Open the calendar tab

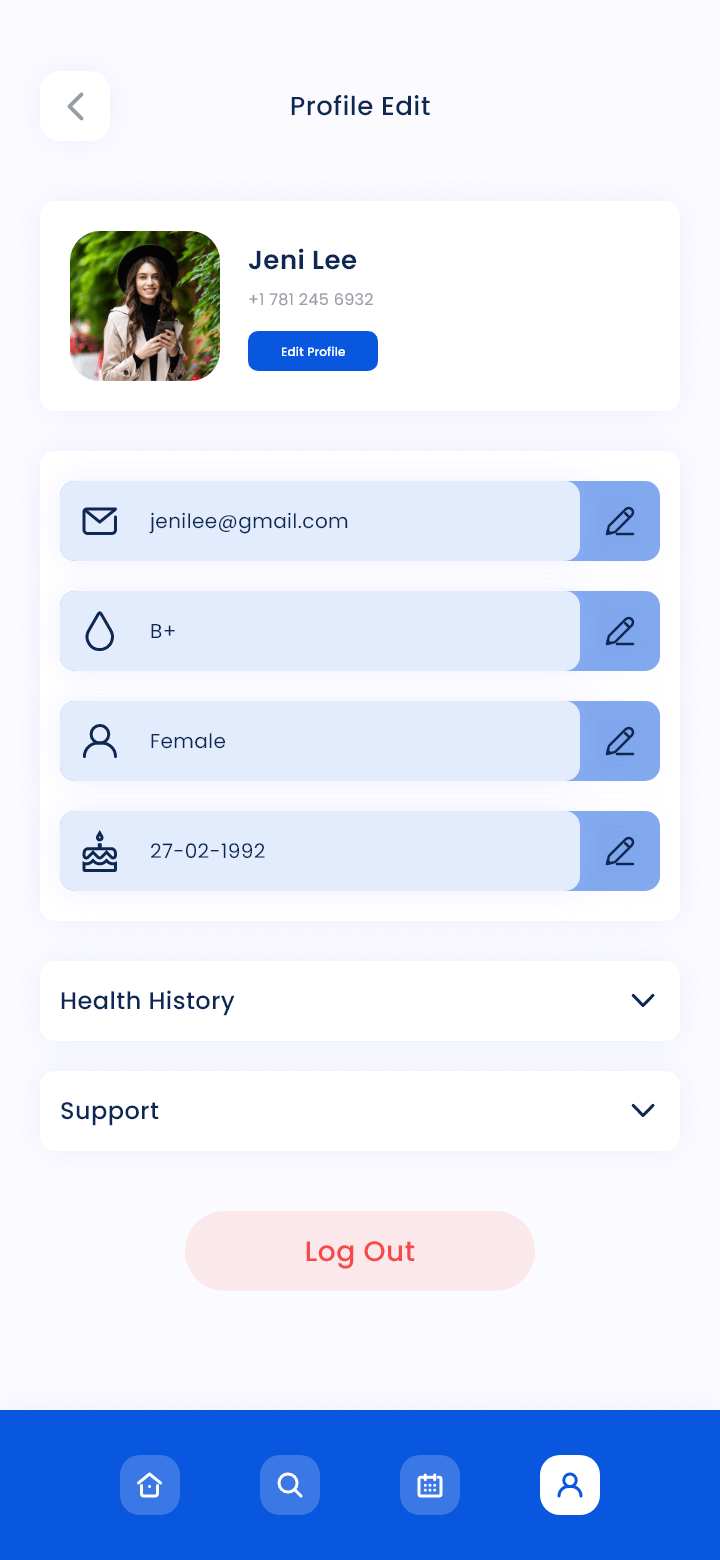430,1485
